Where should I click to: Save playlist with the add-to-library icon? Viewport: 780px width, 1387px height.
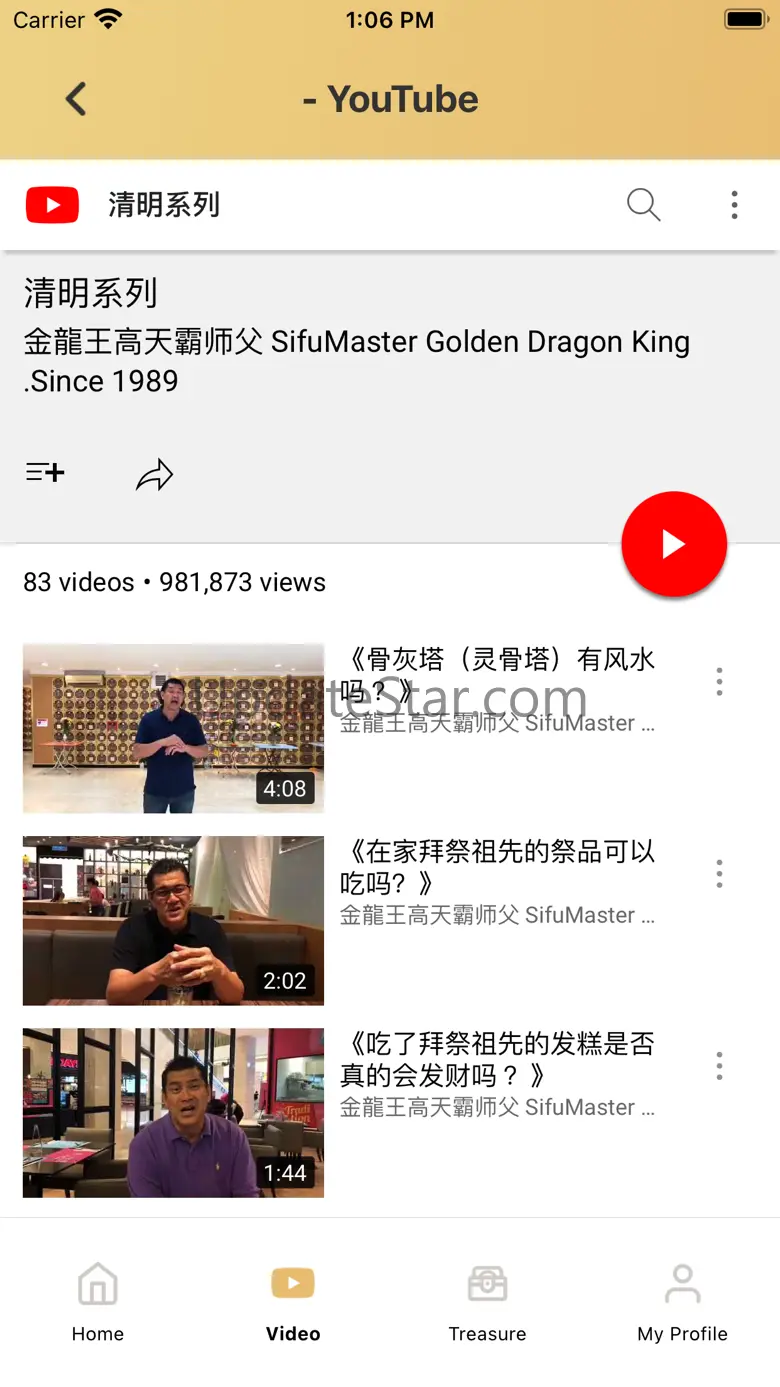point(45,473)
